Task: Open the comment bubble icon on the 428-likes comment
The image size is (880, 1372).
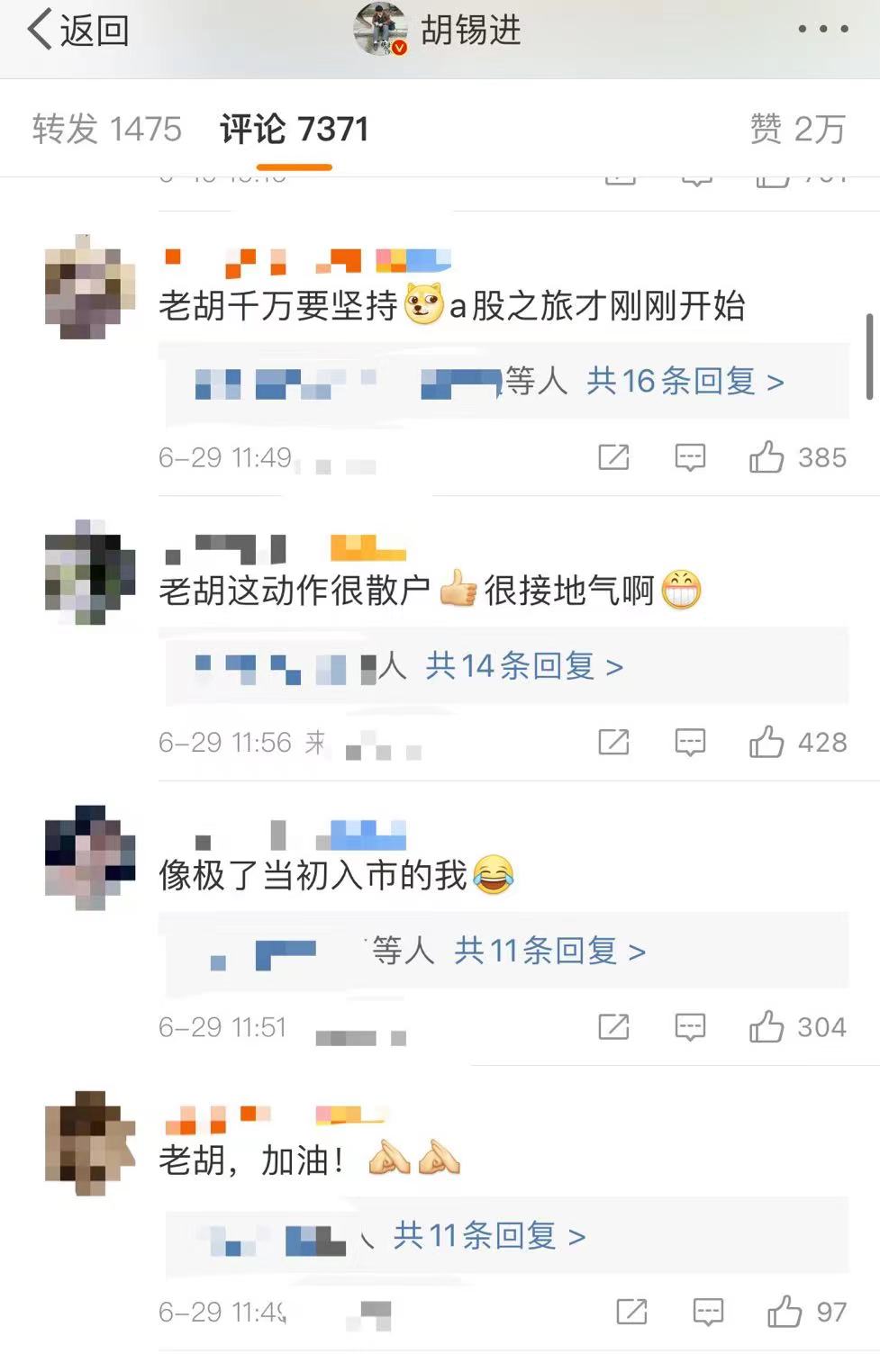Action: (689, 742)
